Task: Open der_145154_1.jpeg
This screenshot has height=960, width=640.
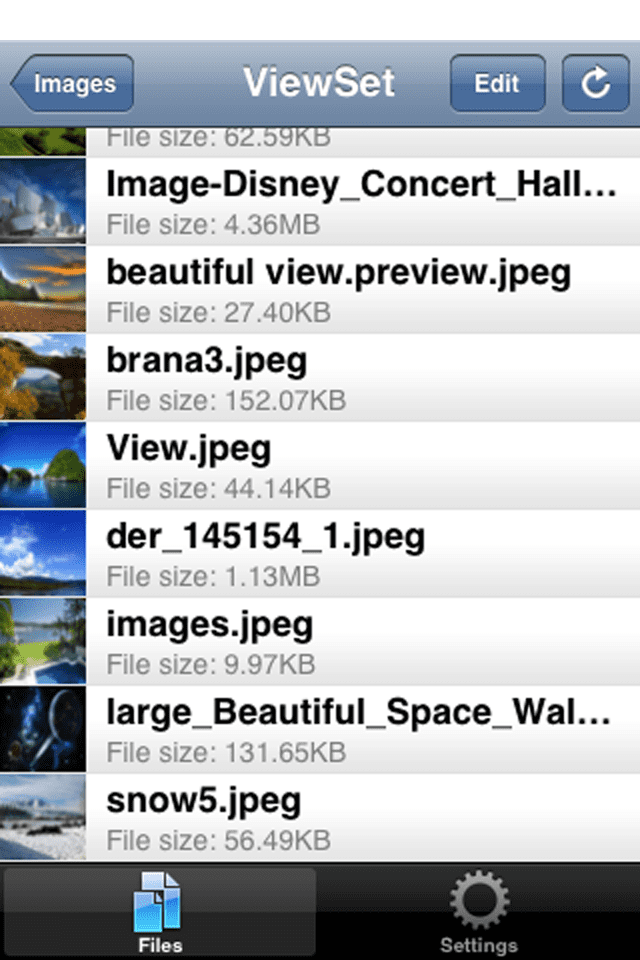Action: pyautogui.click(x=320, y=553)
